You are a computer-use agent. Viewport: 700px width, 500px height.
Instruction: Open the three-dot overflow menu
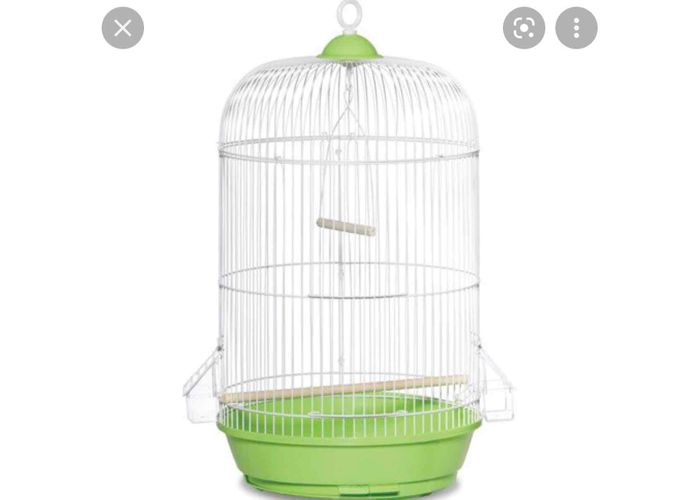(576, 28)
